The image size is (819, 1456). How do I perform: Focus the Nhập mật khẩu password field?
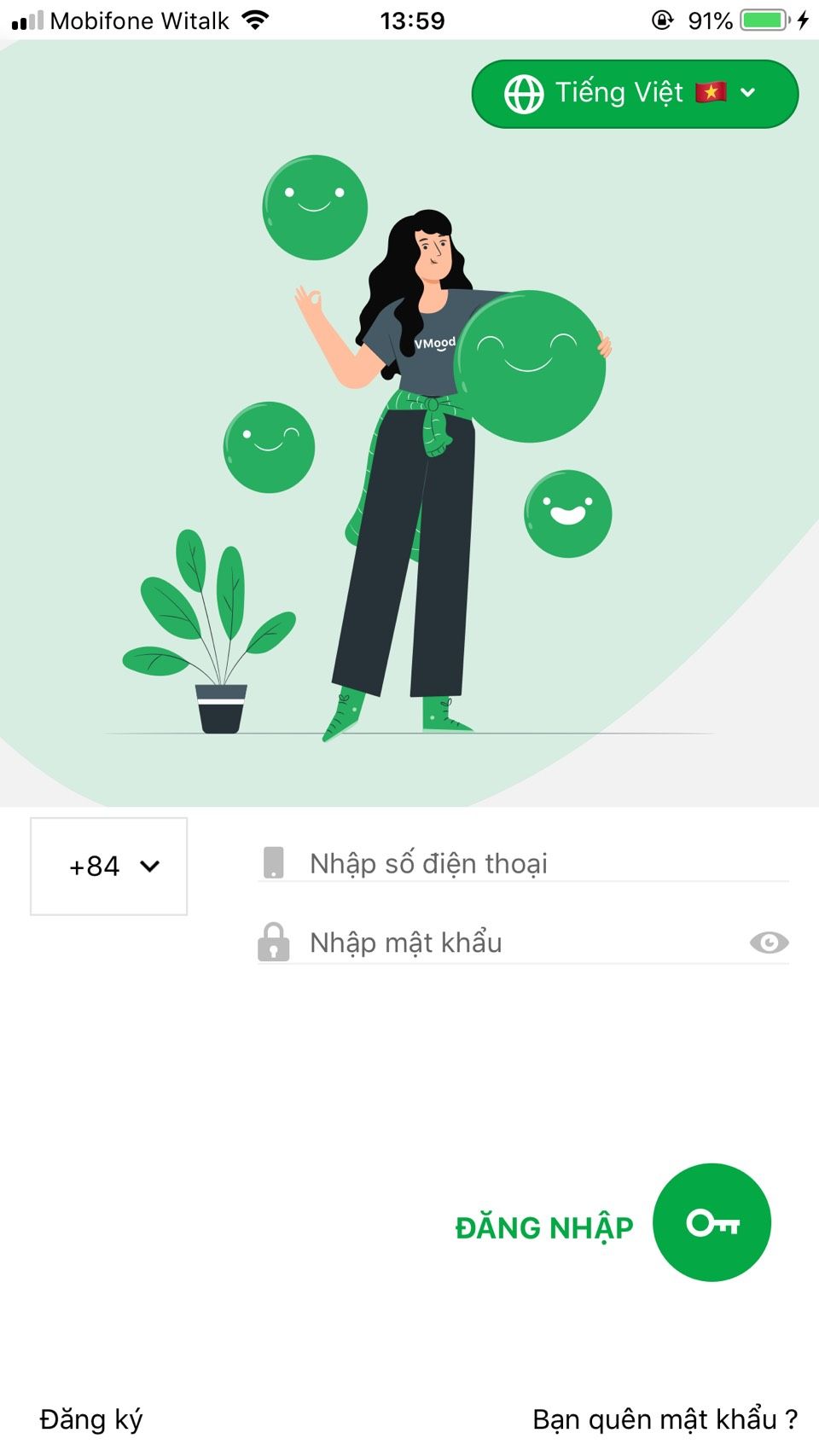(x=512, y=943)
